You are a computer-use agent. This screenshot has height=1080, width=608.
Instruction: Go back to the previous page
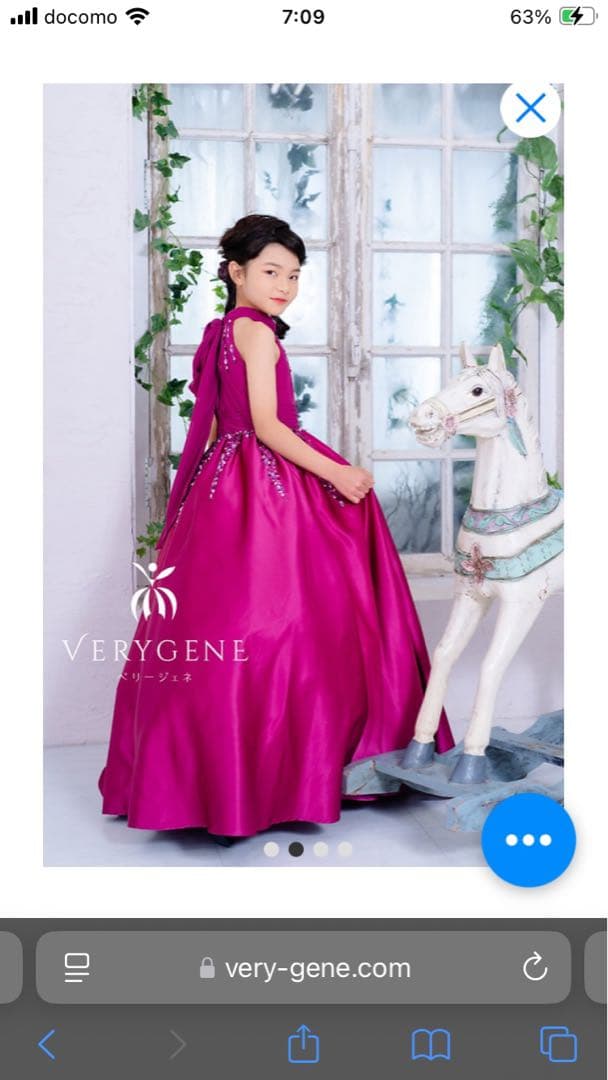point(47,1045)
